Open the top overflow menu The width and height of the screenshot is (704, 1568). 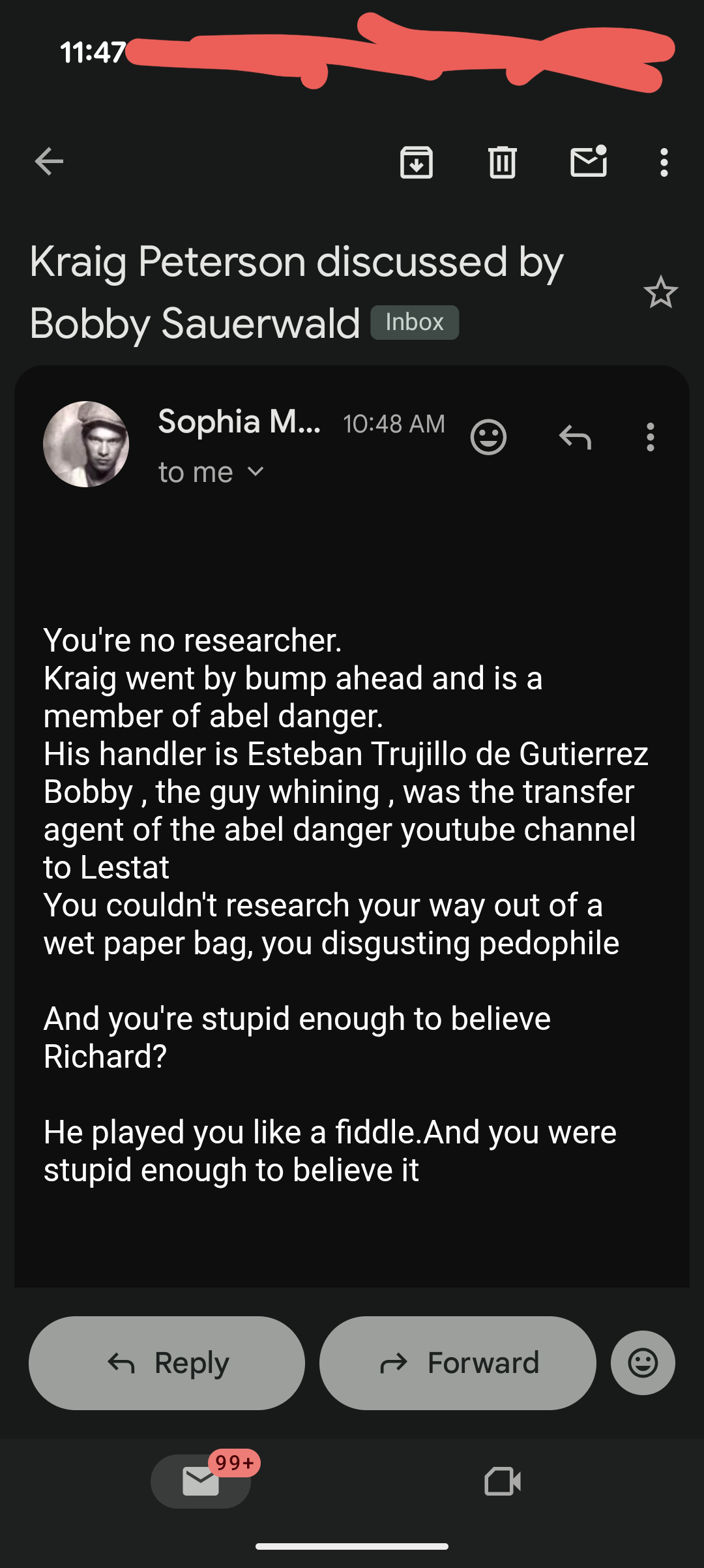click(664, 162)
